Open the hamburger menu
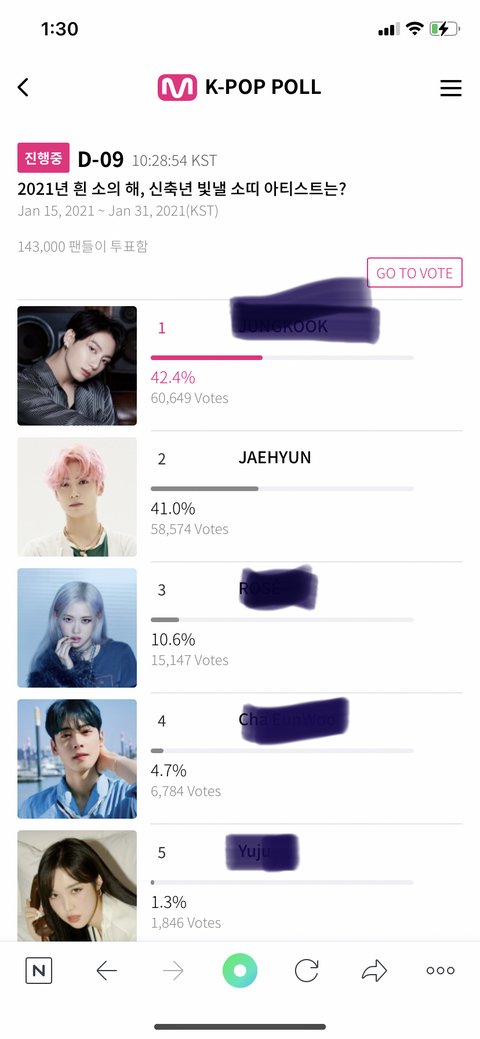Image resolution: width=480 pixels, height=1039 pixels. click(450, 87)
